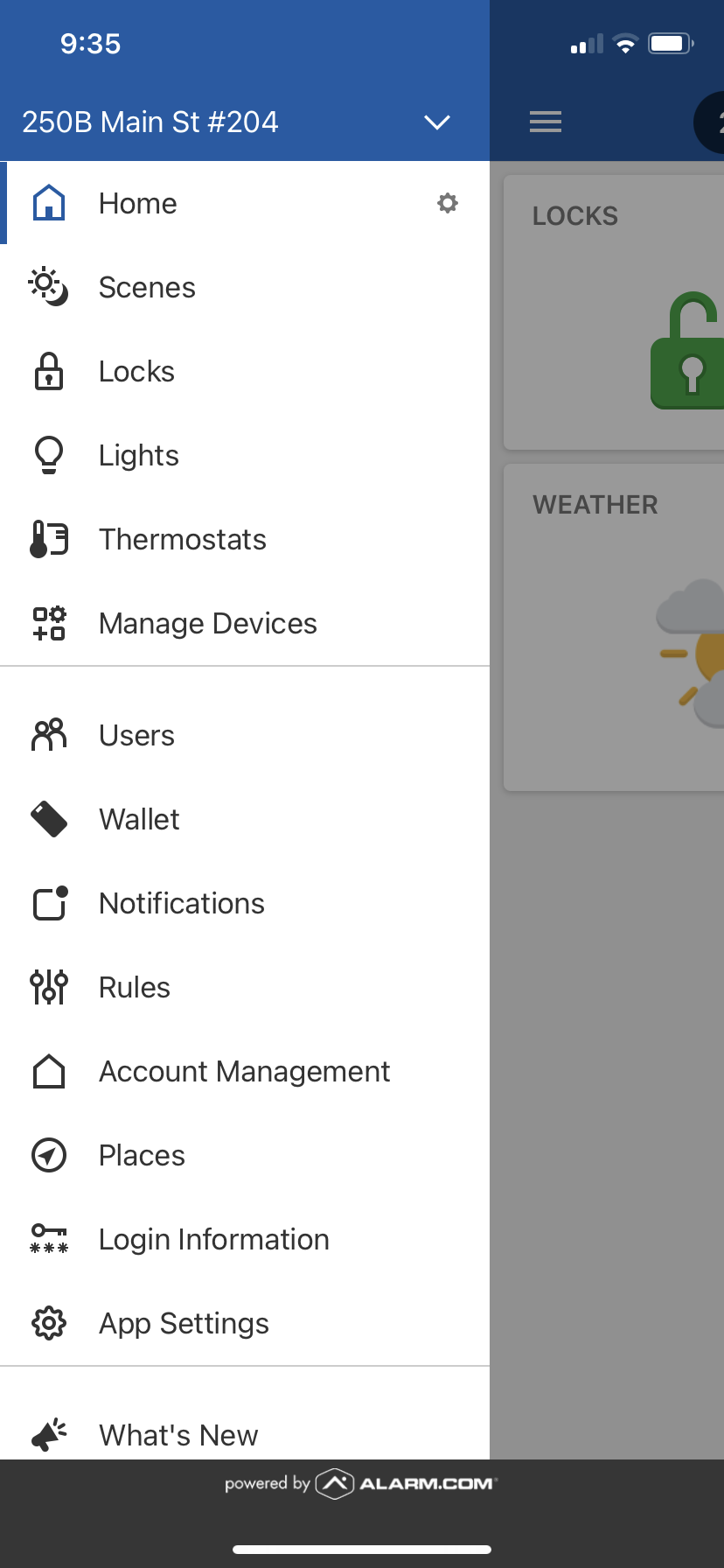
Task: Open Account Management
Action: [244, 1071]
